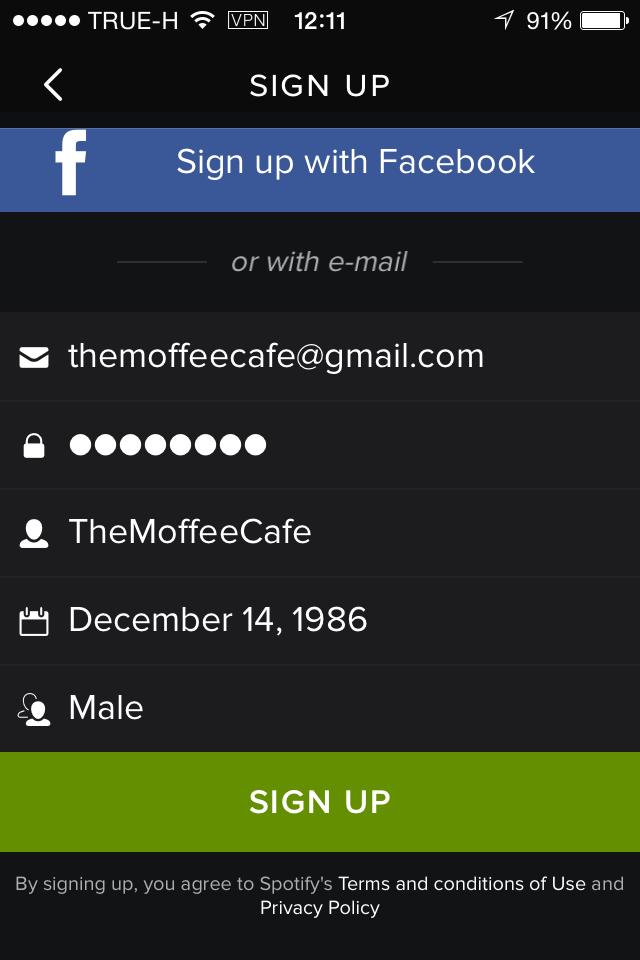Image resolution: width=640 pixels, height=960 pixels.
Task: Open Terms and conditions of Use
Action: pyautogui.click(x=462, y=884)
